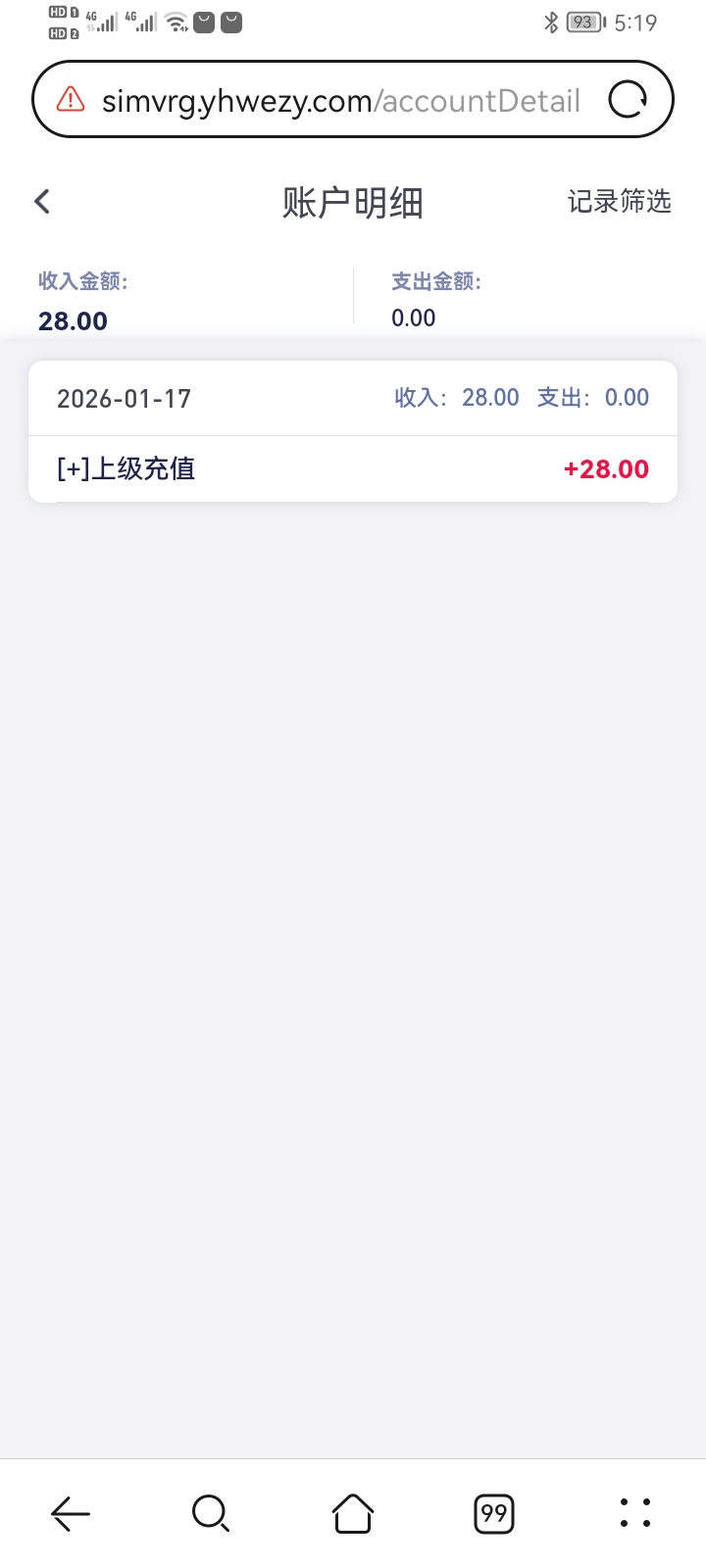Tap the 收入: 28.00 text
Screen dimensions: 706x1568
coord(457,397)
